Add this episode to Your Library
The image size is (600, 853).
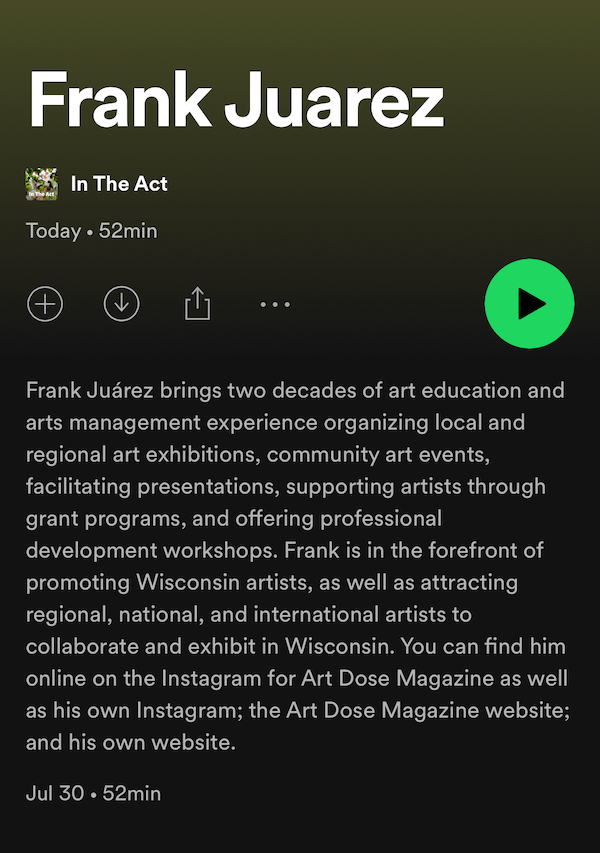[45, 304]
